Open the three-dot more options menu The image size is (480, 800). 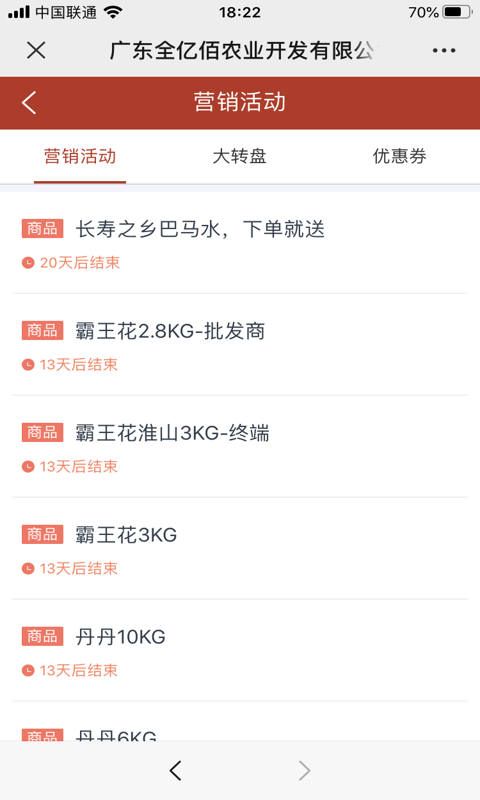coord(444,51)
